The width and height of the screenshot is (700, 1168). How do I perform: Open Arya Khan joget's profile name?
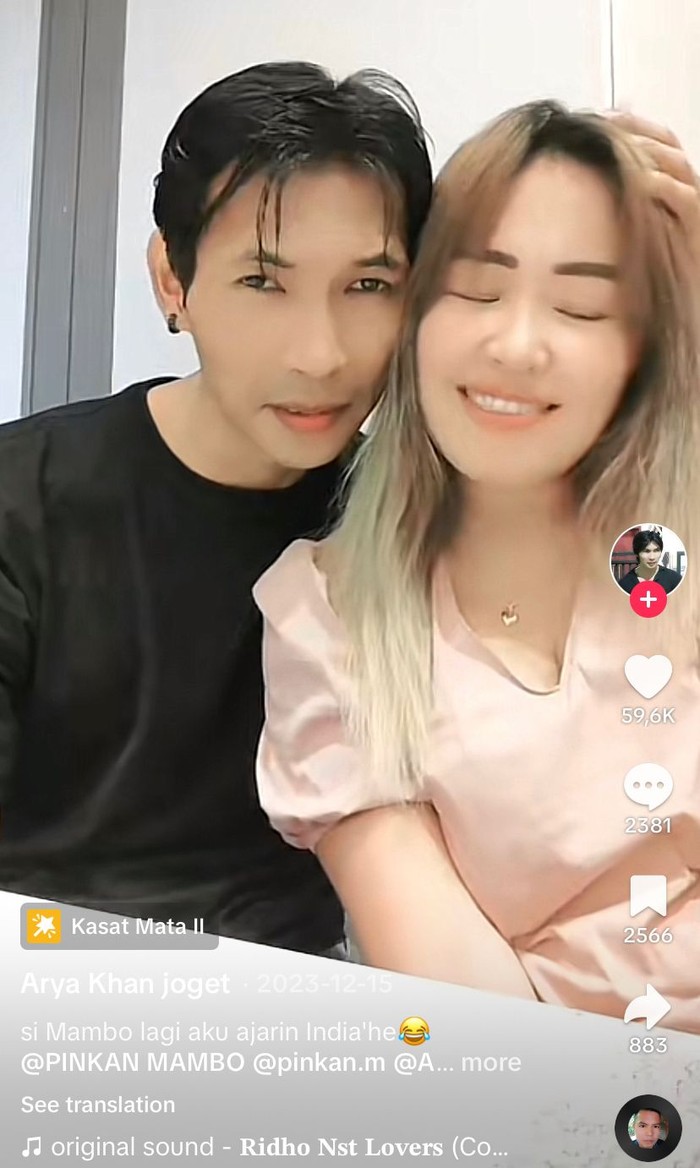point(125,984)
